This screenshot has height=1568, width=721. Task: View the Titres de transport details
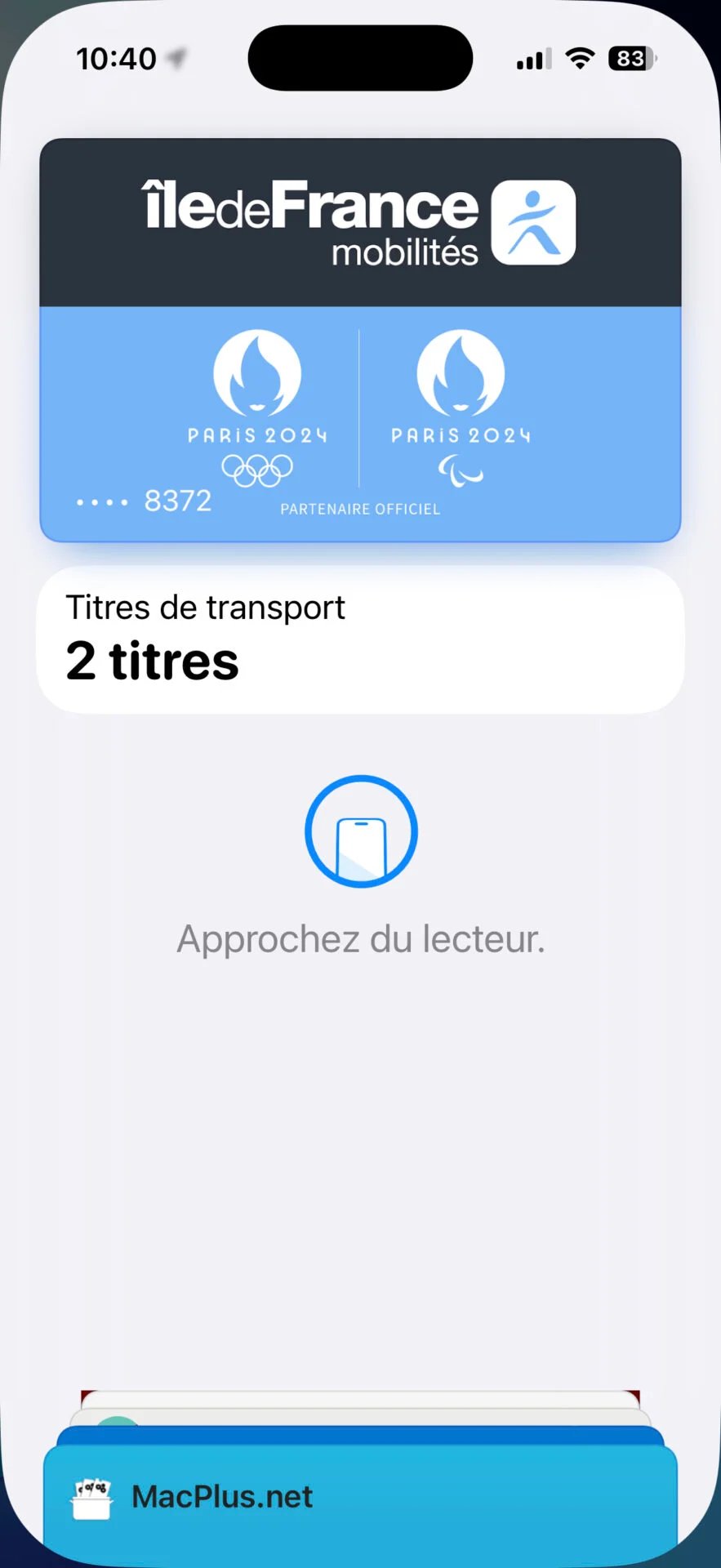360,639
